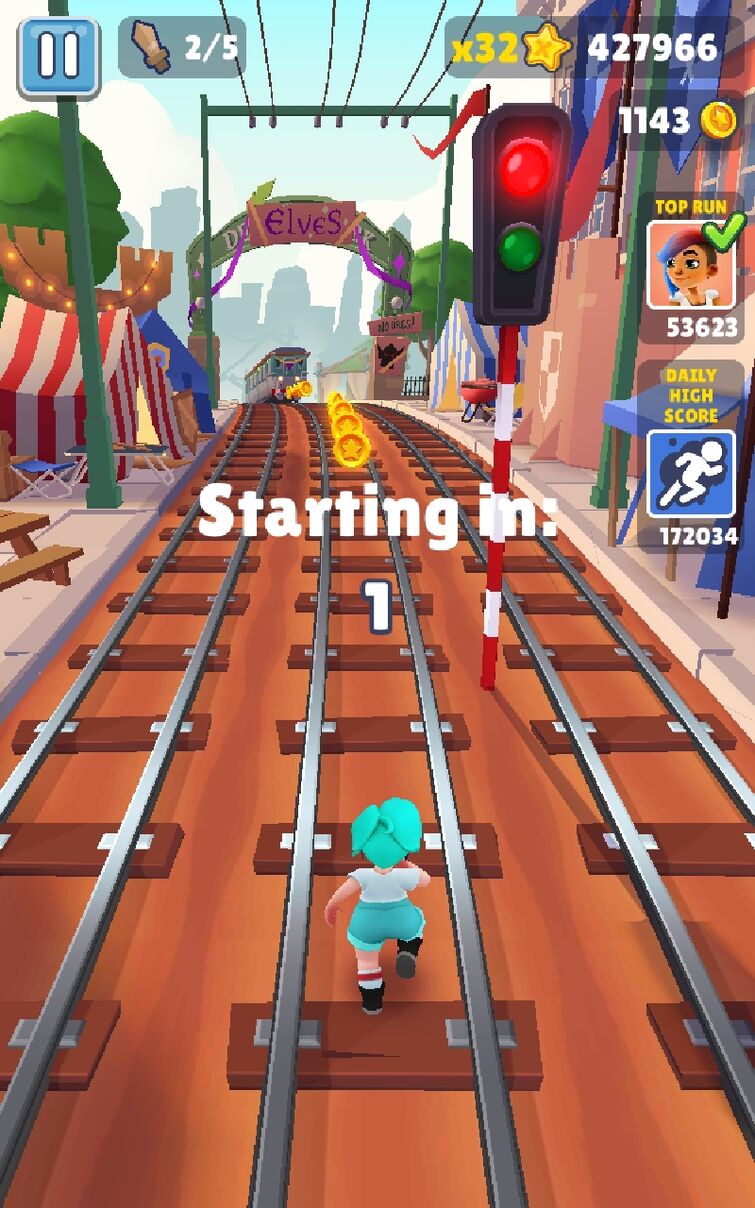
Task: Pause the game
Action: pos(58,56)
